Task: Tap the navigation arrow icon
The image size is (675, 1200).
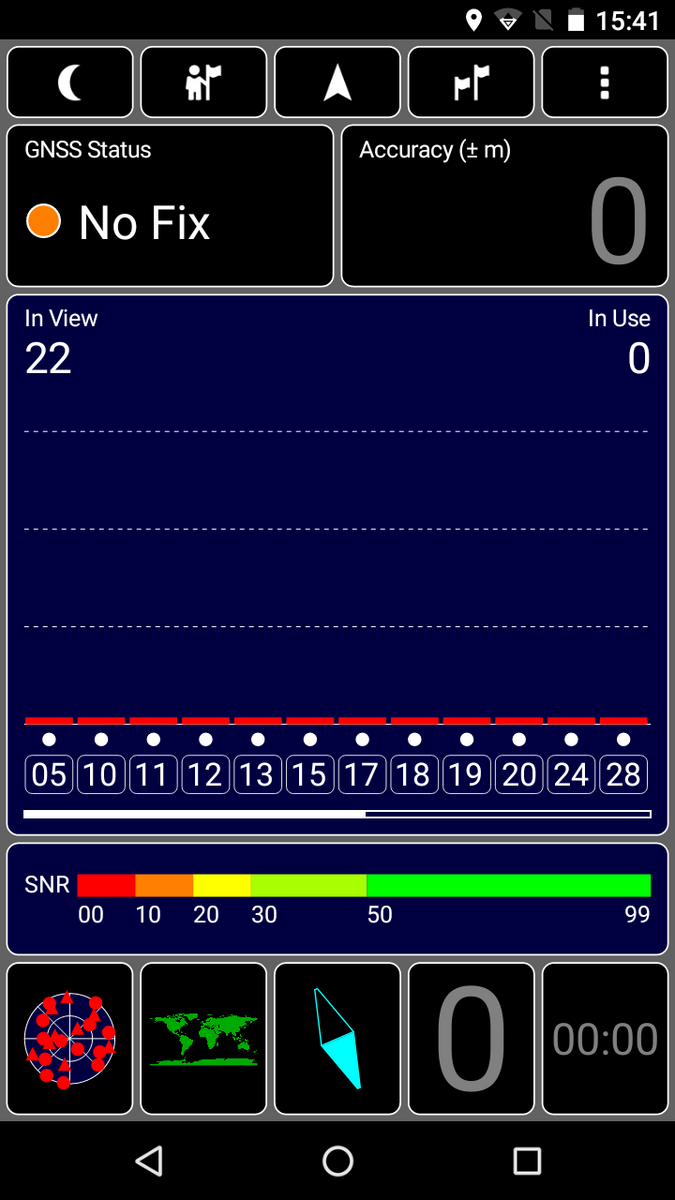Action: click(338, 83)
